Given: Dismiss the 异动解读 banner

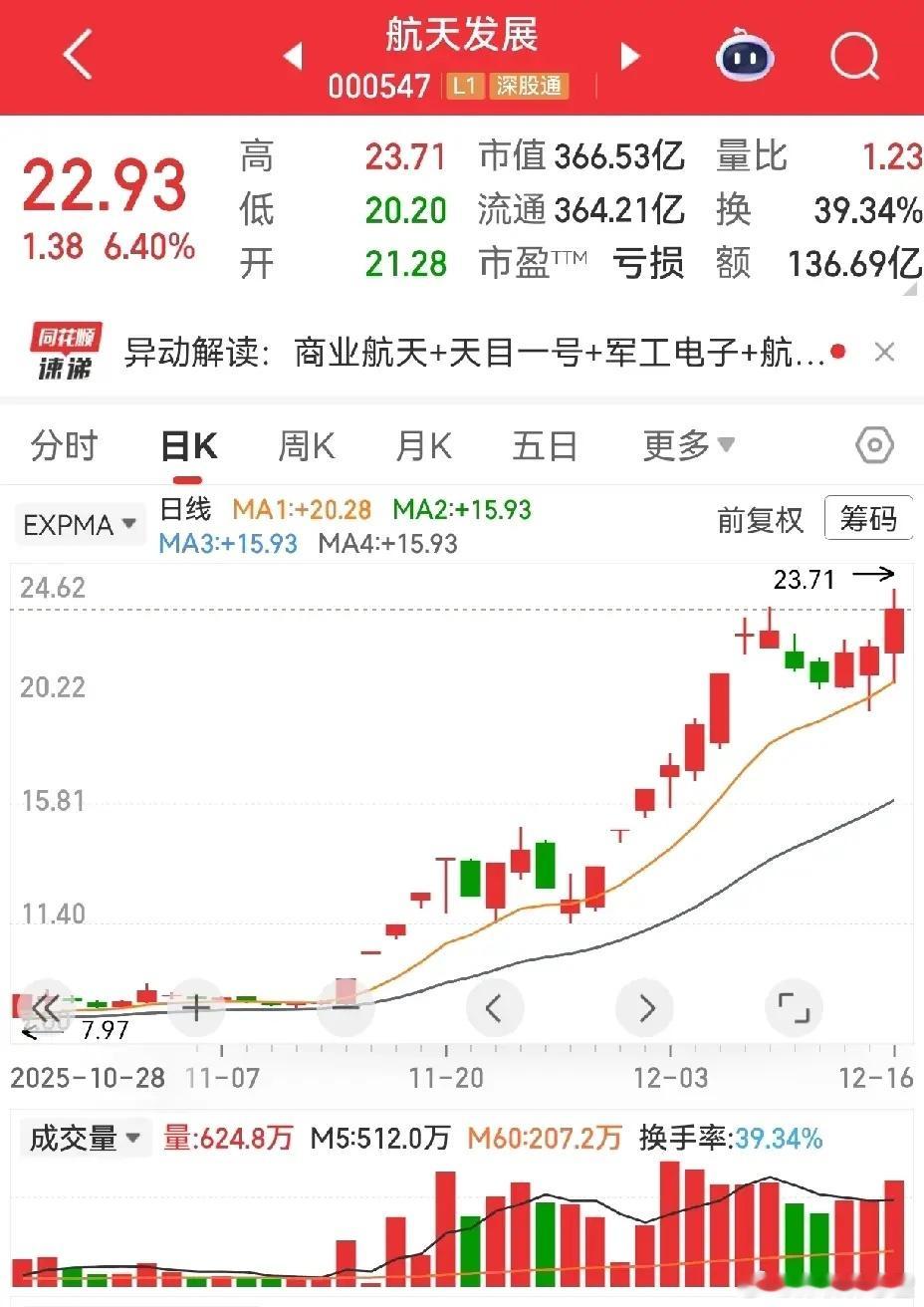Looking at the screenshot, I should 883,352.
